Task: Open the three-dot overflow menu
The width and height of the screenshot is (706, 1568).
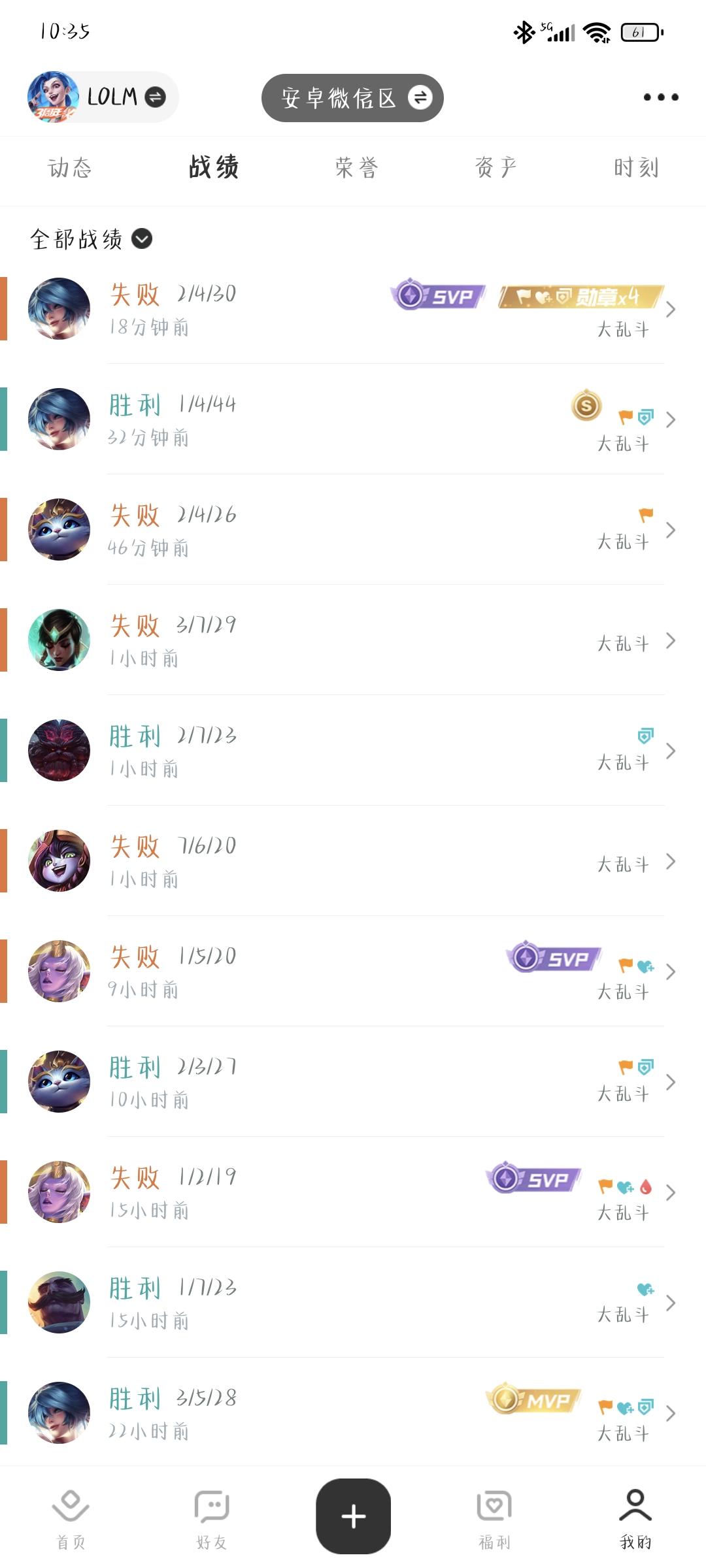Action: pyautogui.click(x=660, y=97)
